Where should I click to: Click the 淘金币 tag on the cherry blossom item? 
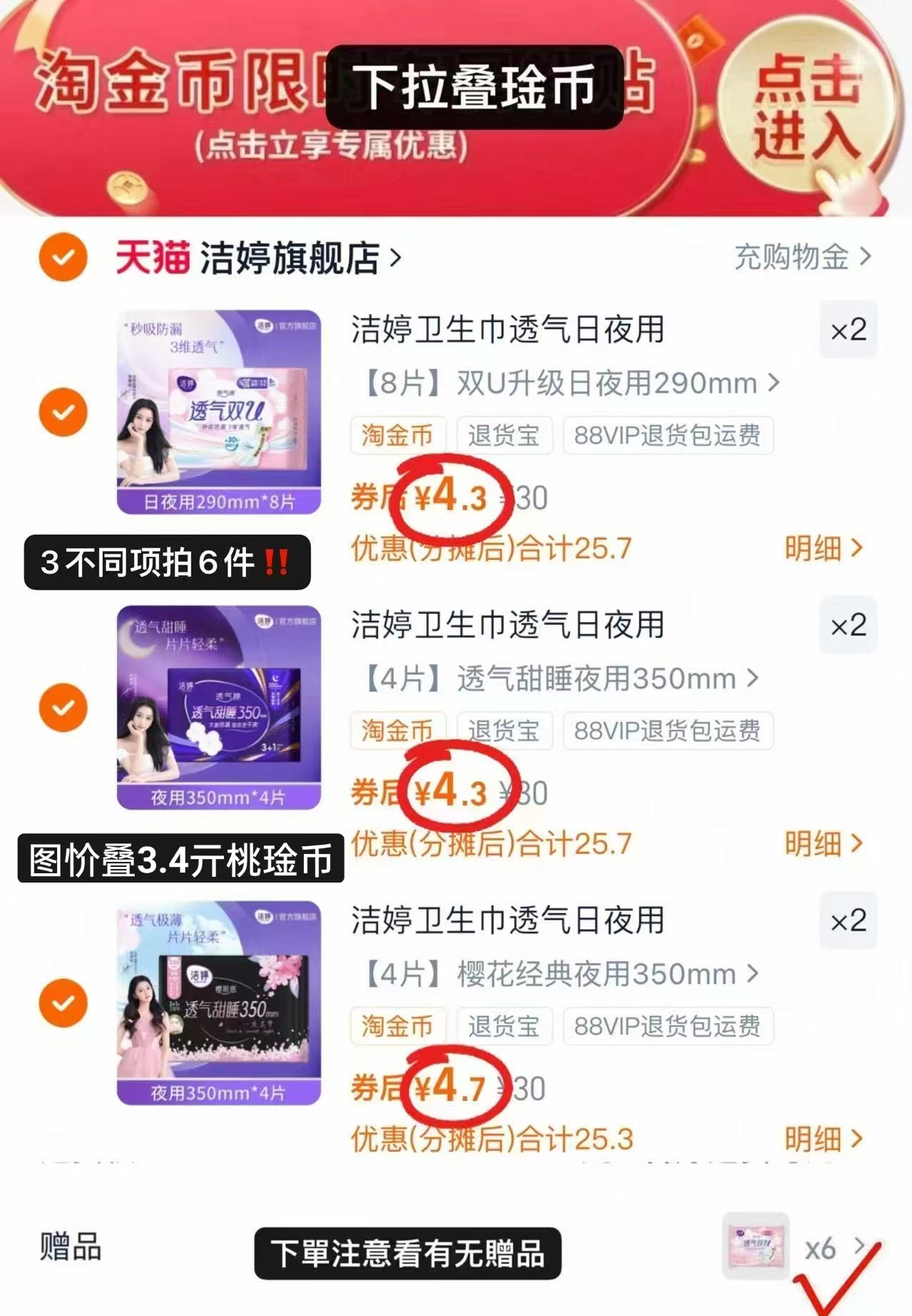pyautogui.click(x=397, y=1025)
